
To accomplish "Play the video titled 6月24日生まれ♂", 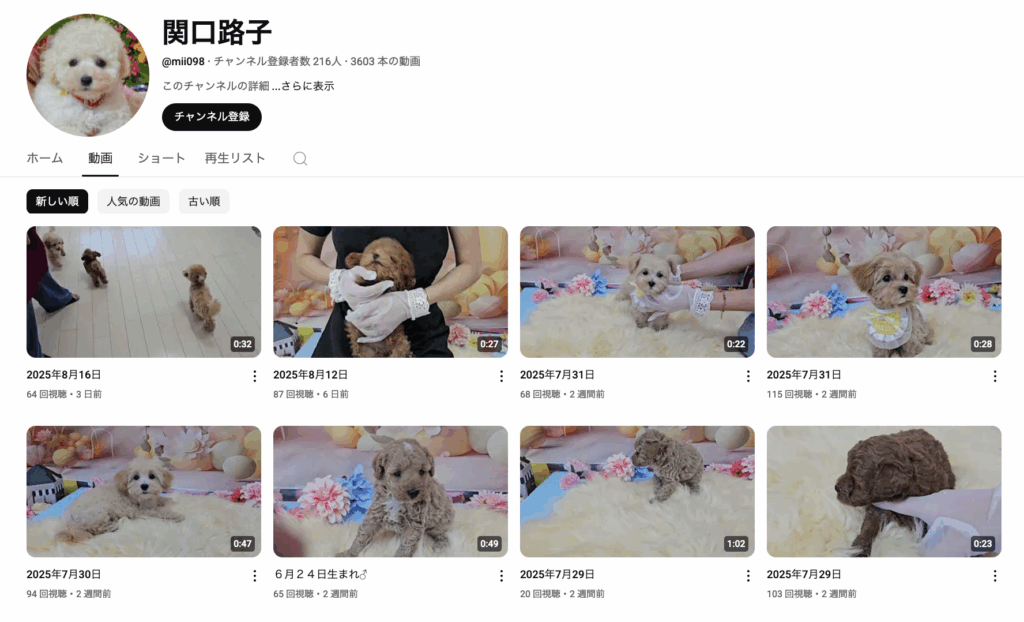I will tap(390, 491).
